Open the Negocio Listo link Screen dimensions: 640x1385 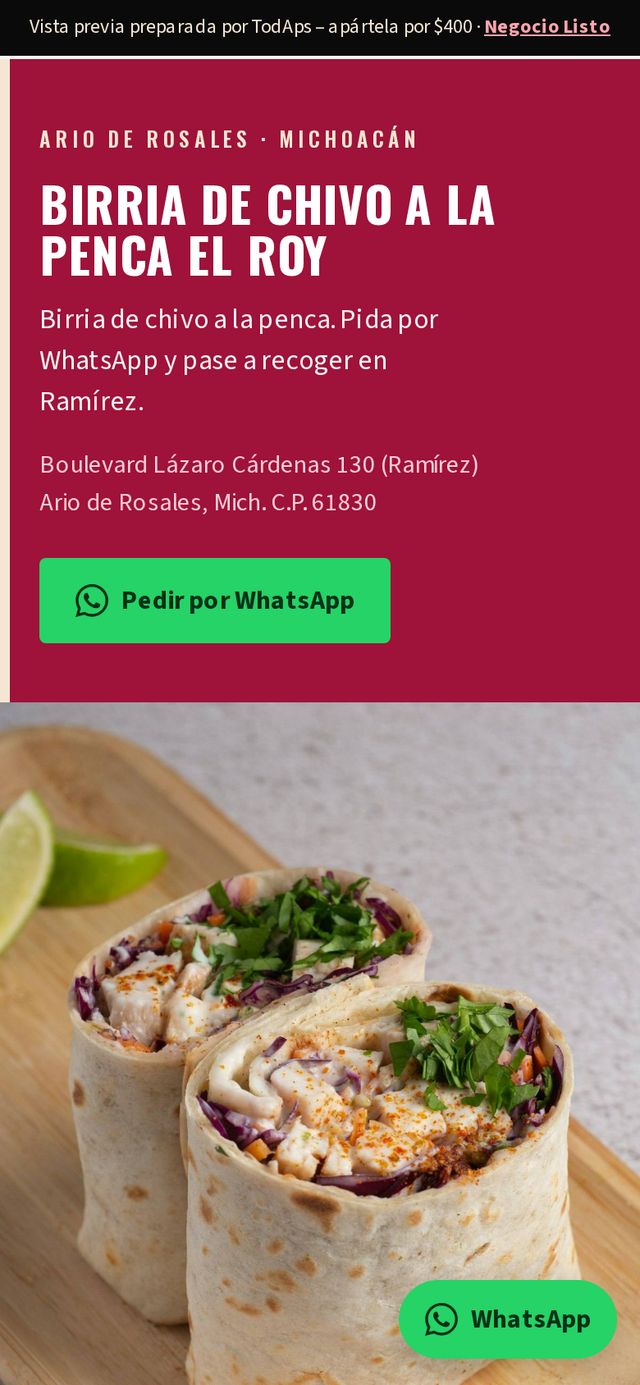[547, 27]
